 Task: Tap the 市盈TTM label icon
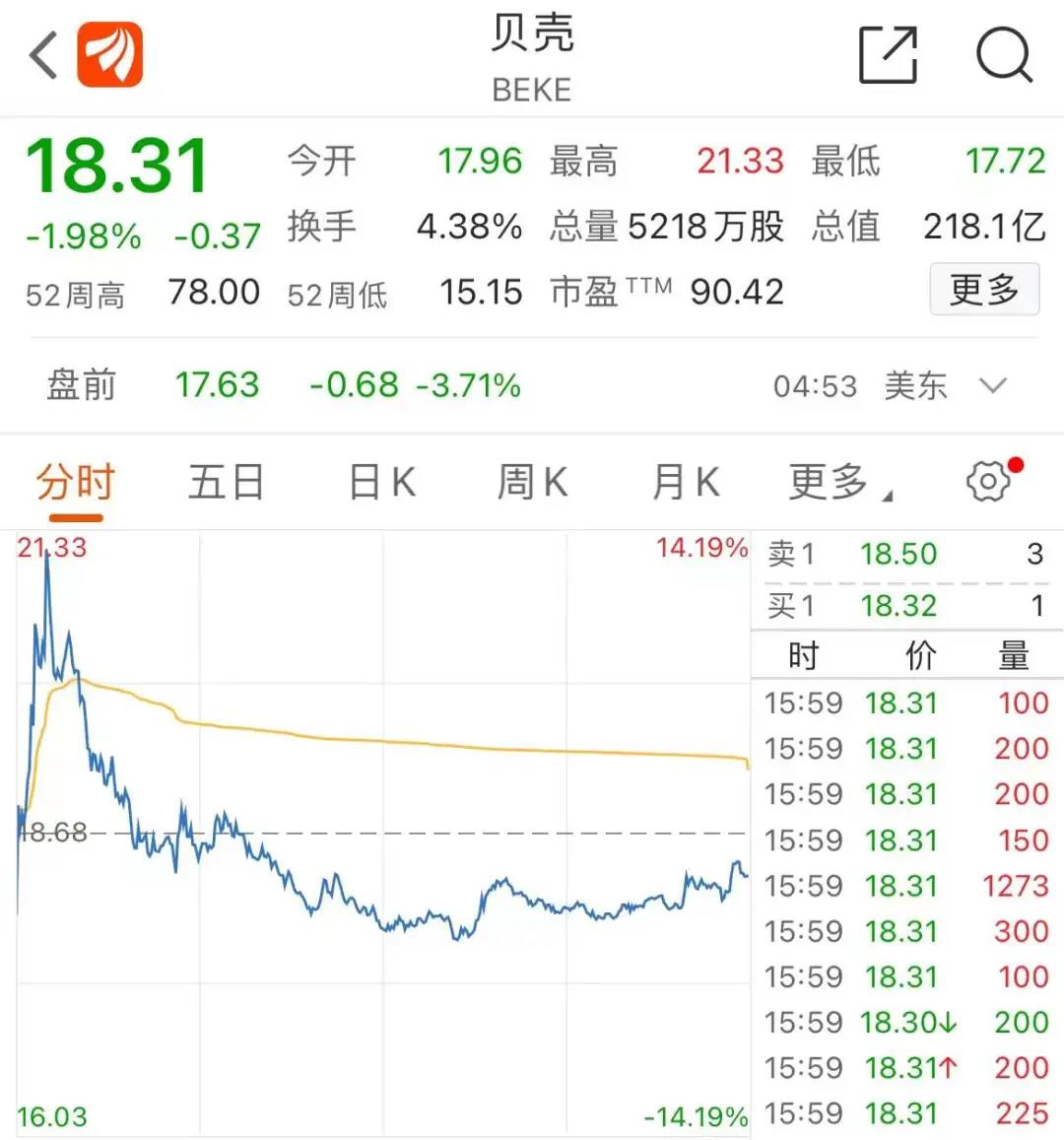click(611, 290)
